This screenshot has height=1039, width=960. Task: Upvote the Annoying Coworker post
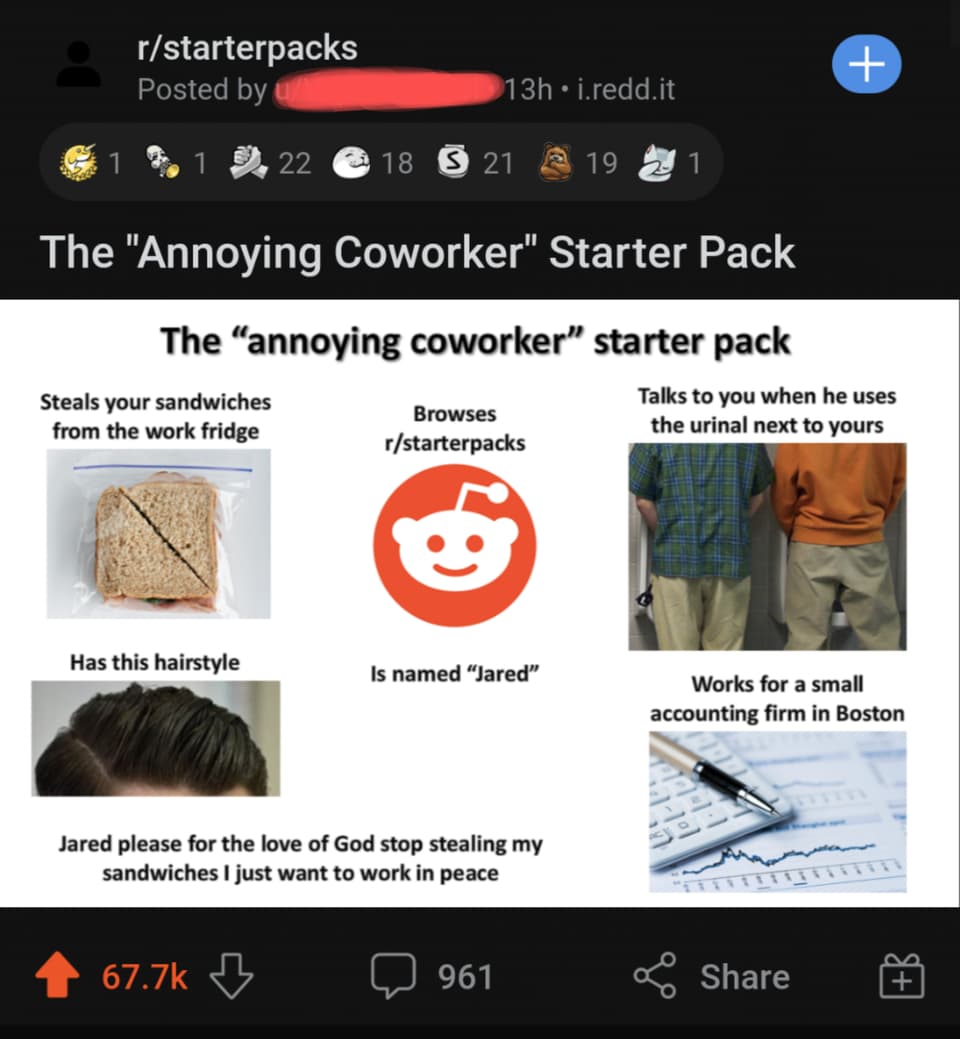click(59, 976)
